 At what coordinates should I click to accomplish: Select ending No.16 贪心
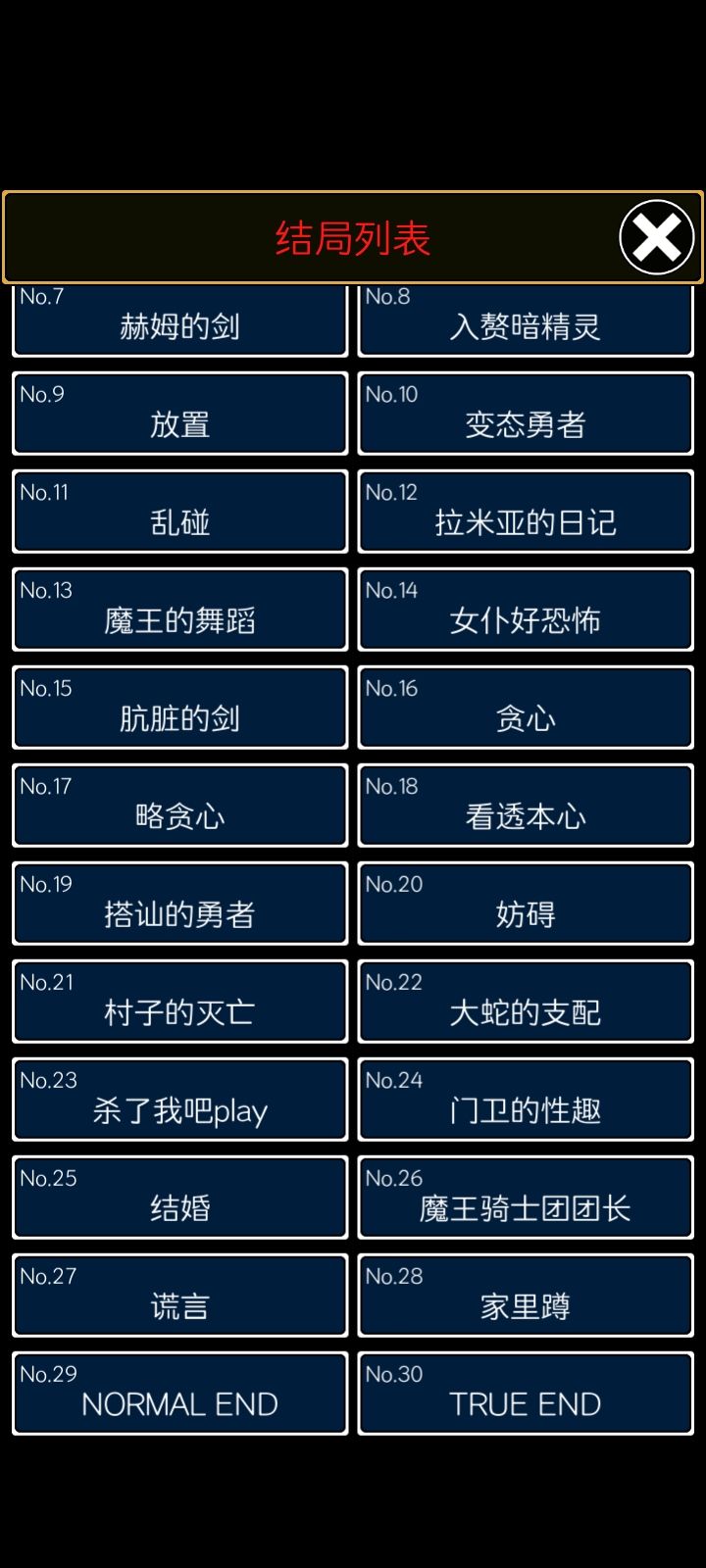tap(526, 708)
